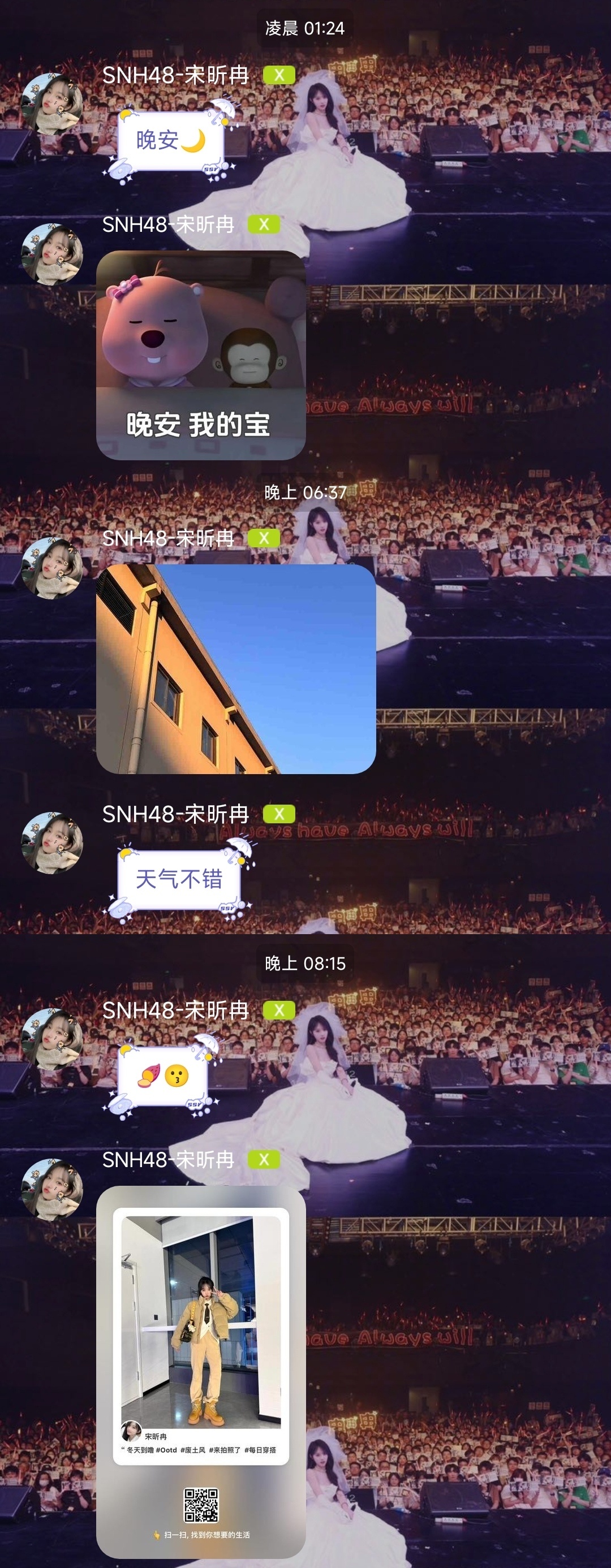View the building and blue sky photo
The height and width of the screenshot is (1568, 611).
coord(236,668)
